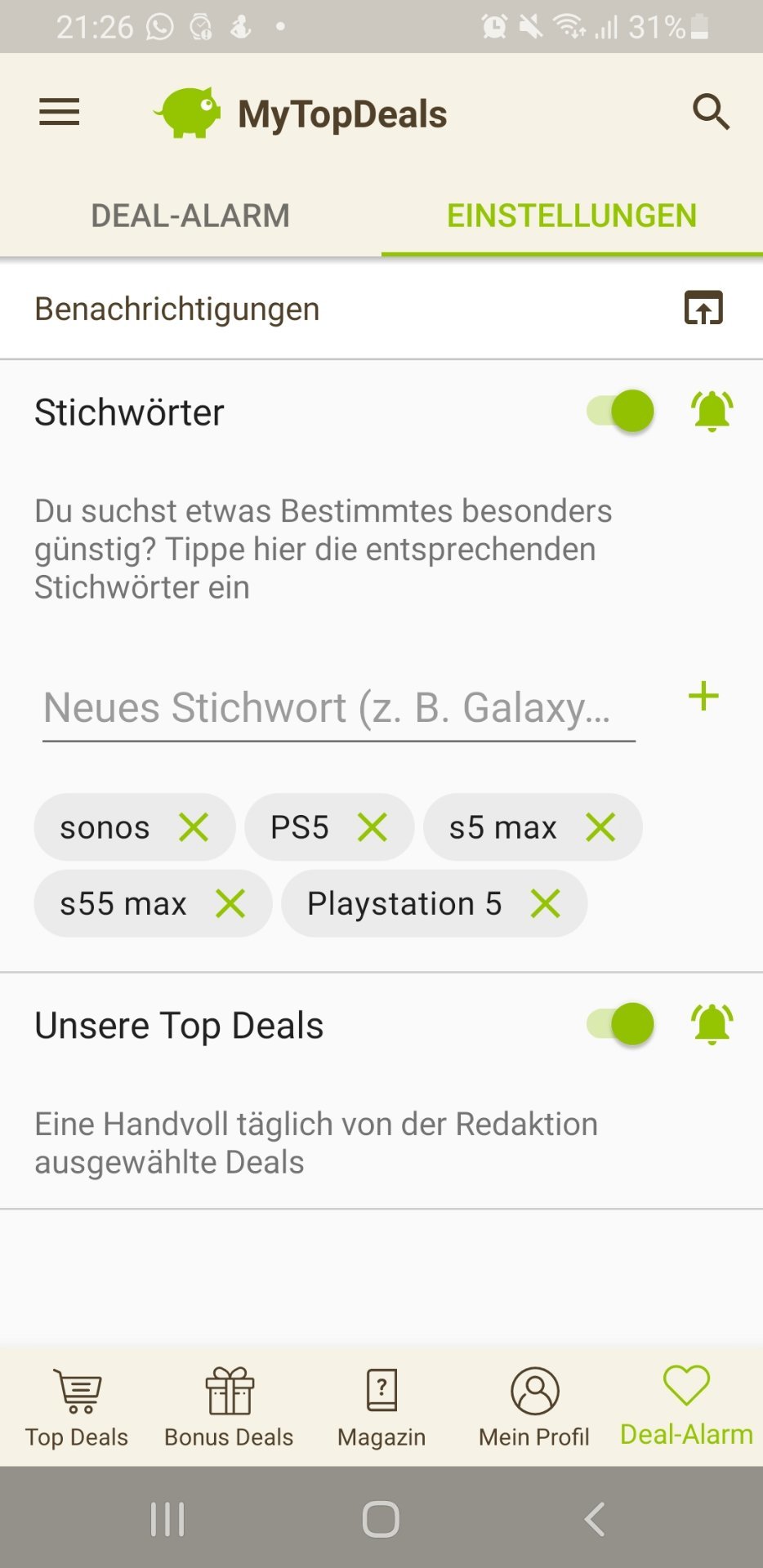Open the search magnifier
The image size is (763, 1568).
point(711,113)
